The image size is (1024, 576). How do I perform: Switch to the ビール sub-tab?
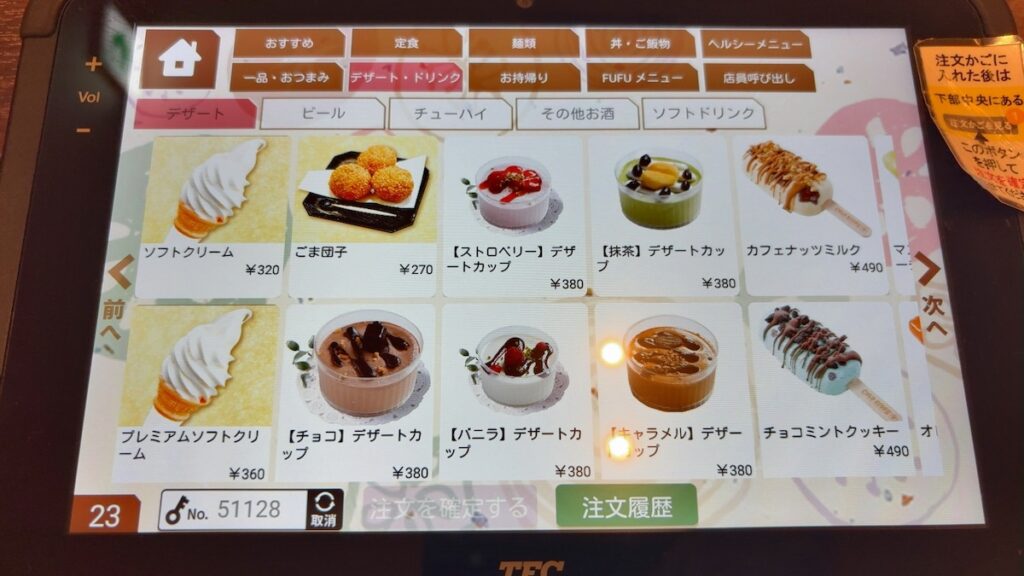tap(322, 113)
